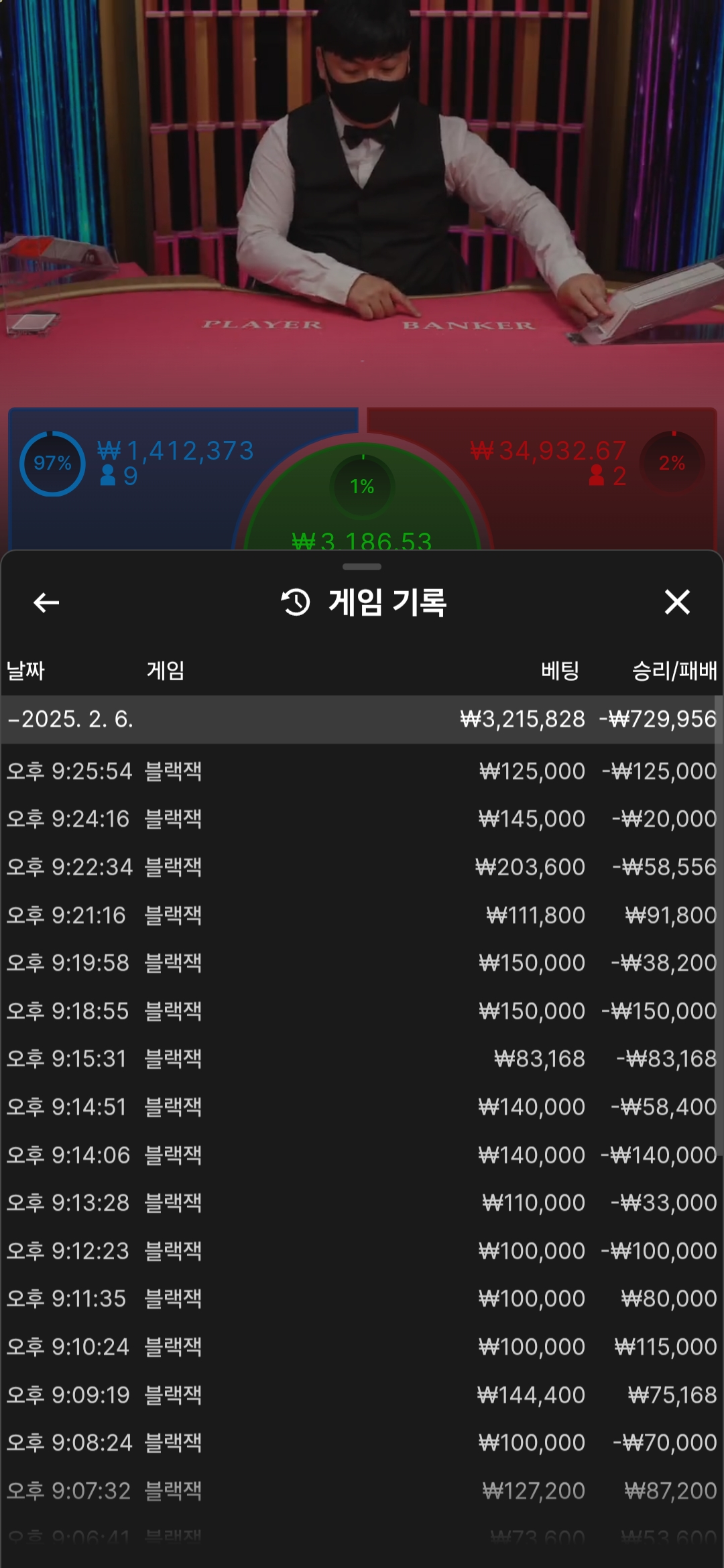Tap the drag handle above 게임 기록

coord(362,567)
